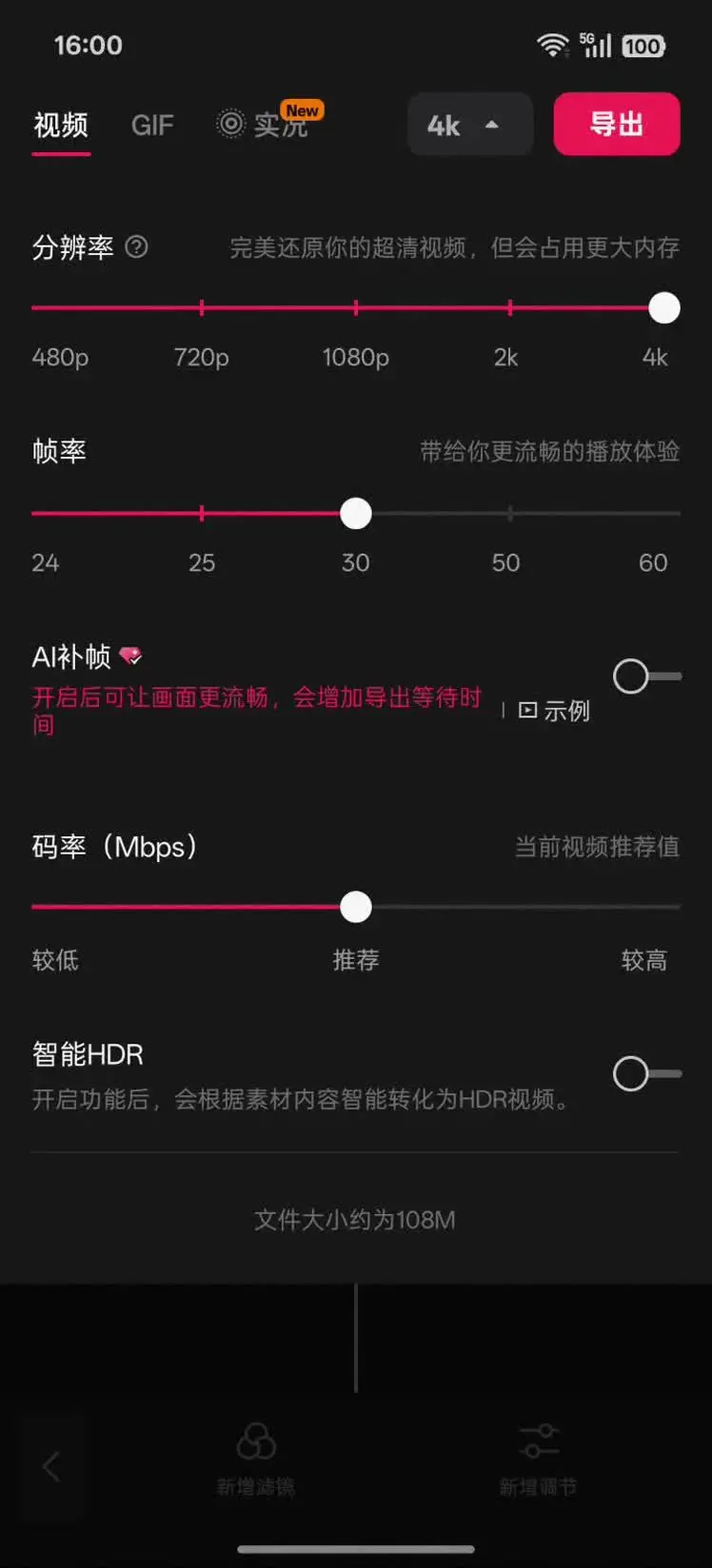Viewport: 712px width, 1568px height.
Task: Pick 2k on the resolution slider
Action: pyautogui.click(x=510, y=308)
